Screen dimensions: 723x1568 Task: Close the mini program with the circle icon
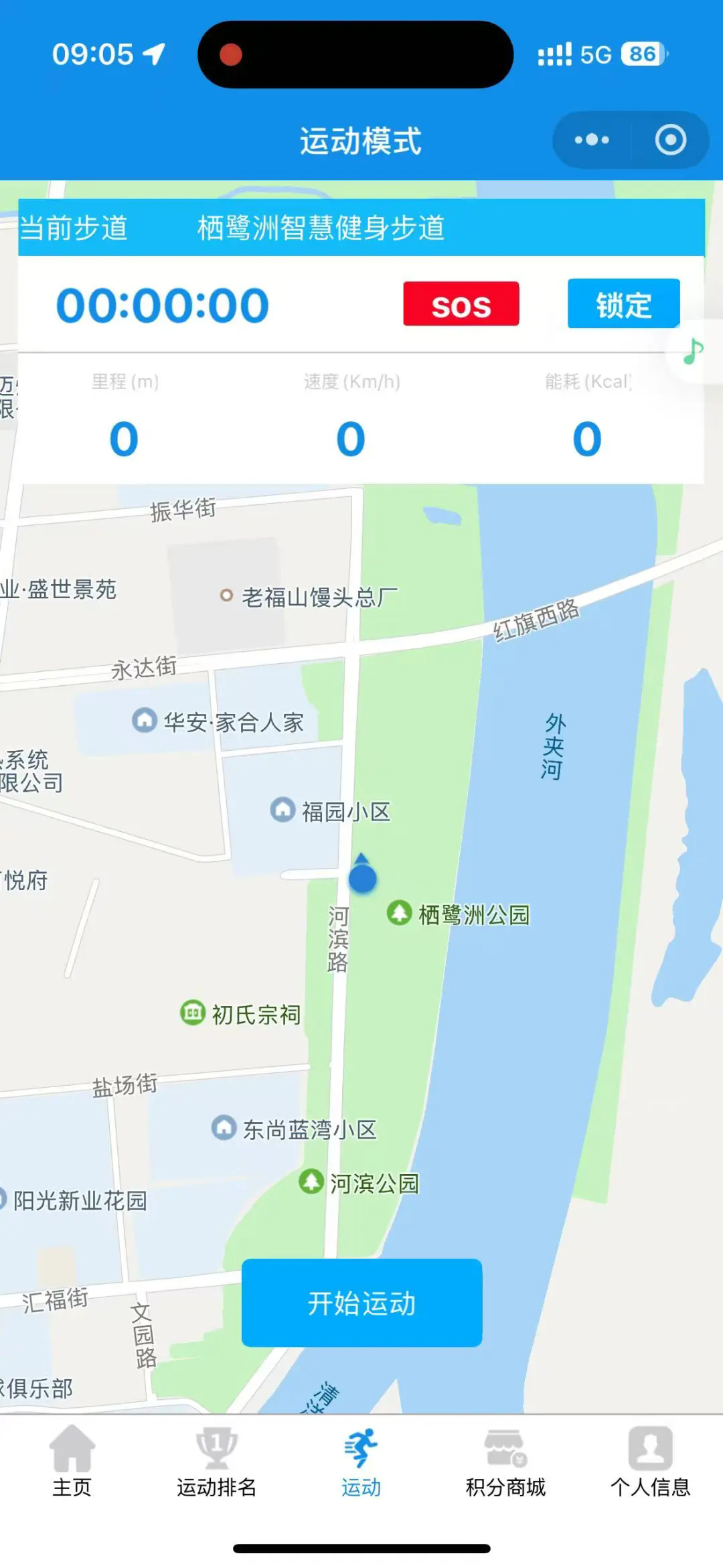pos(670,140)
